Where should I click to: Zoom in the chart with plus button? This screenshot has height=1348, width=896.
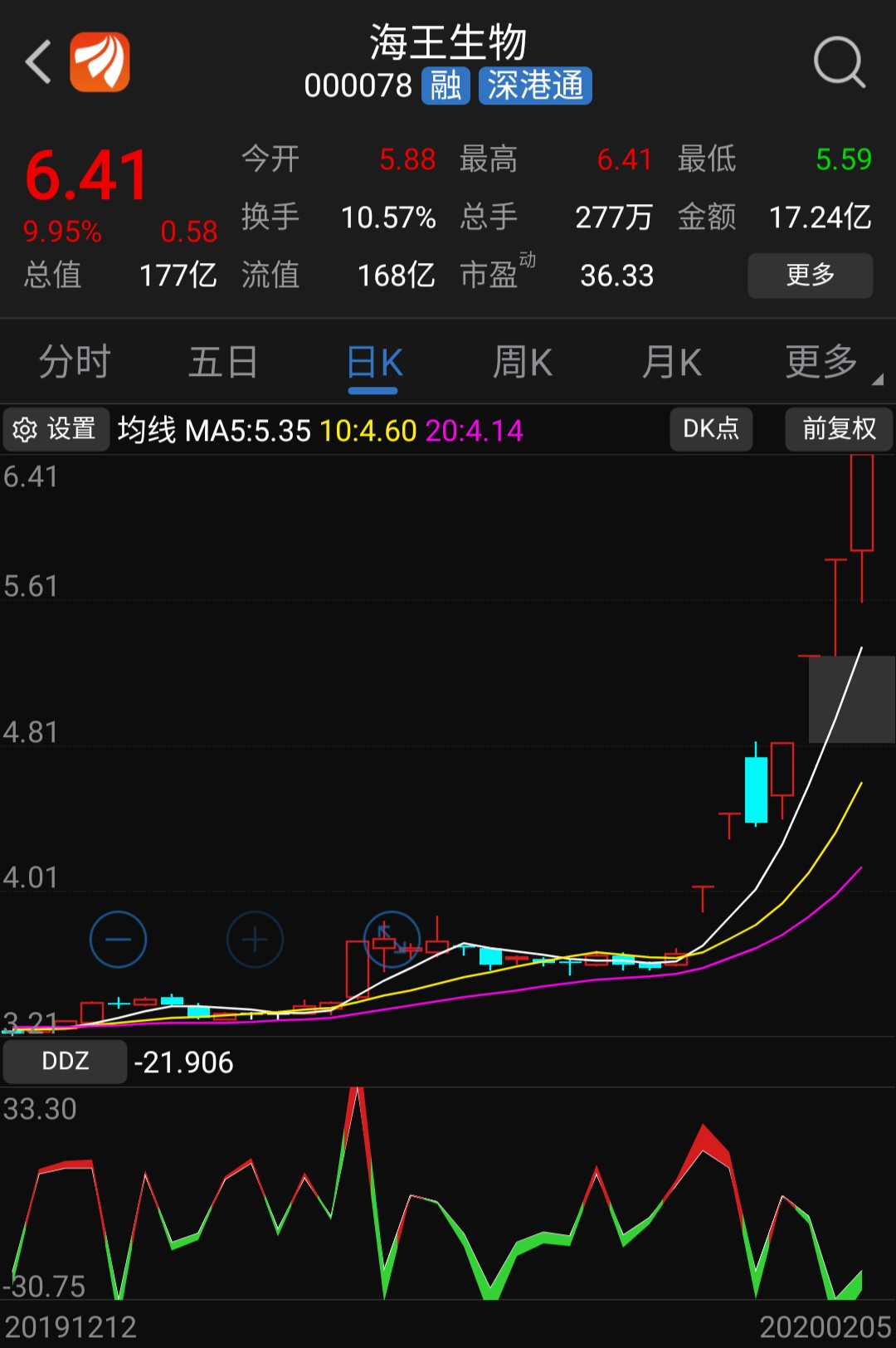(x=255, y=940)
